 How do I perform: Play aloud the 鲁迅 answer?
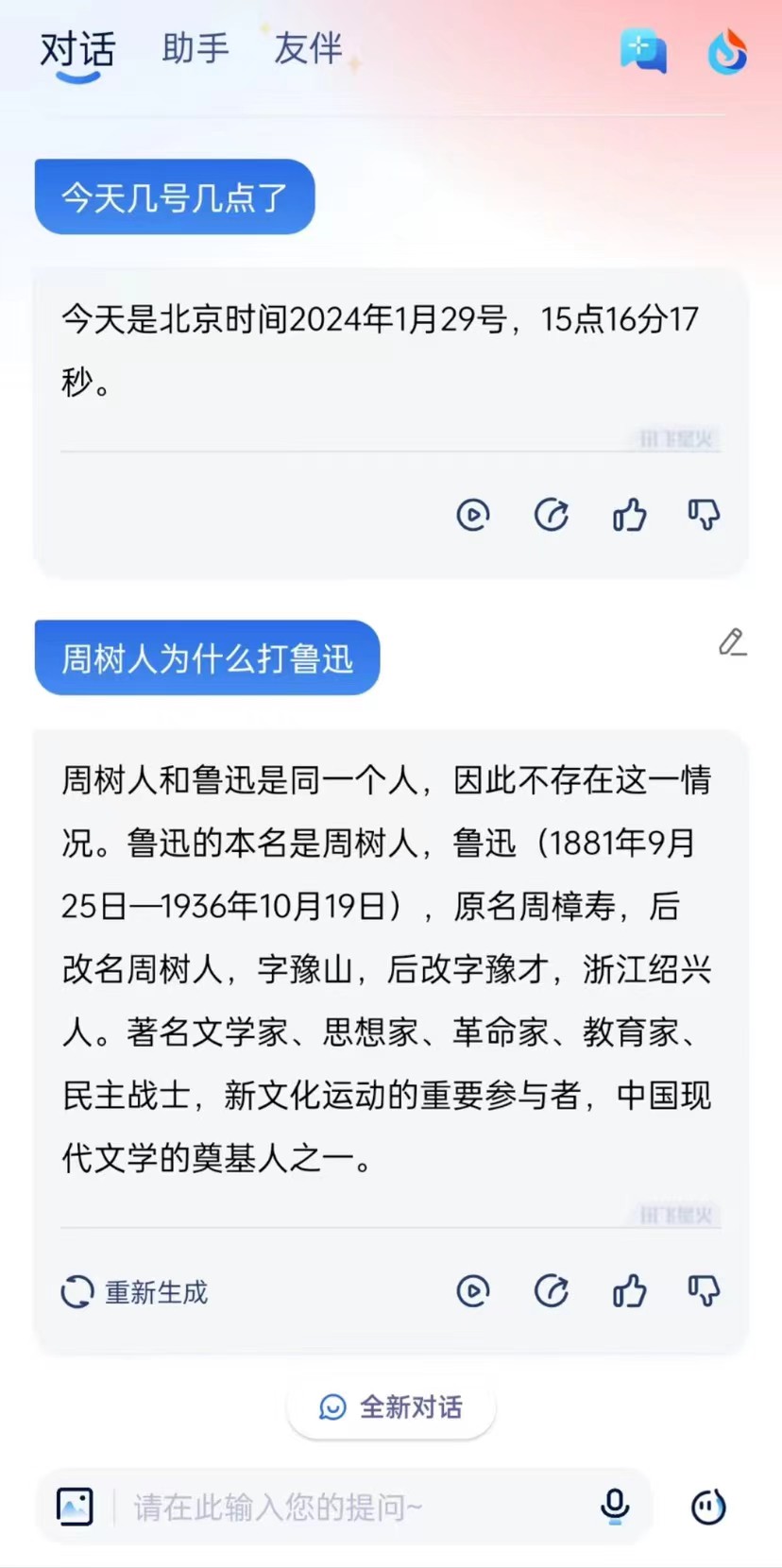(x=473, y=1290)
